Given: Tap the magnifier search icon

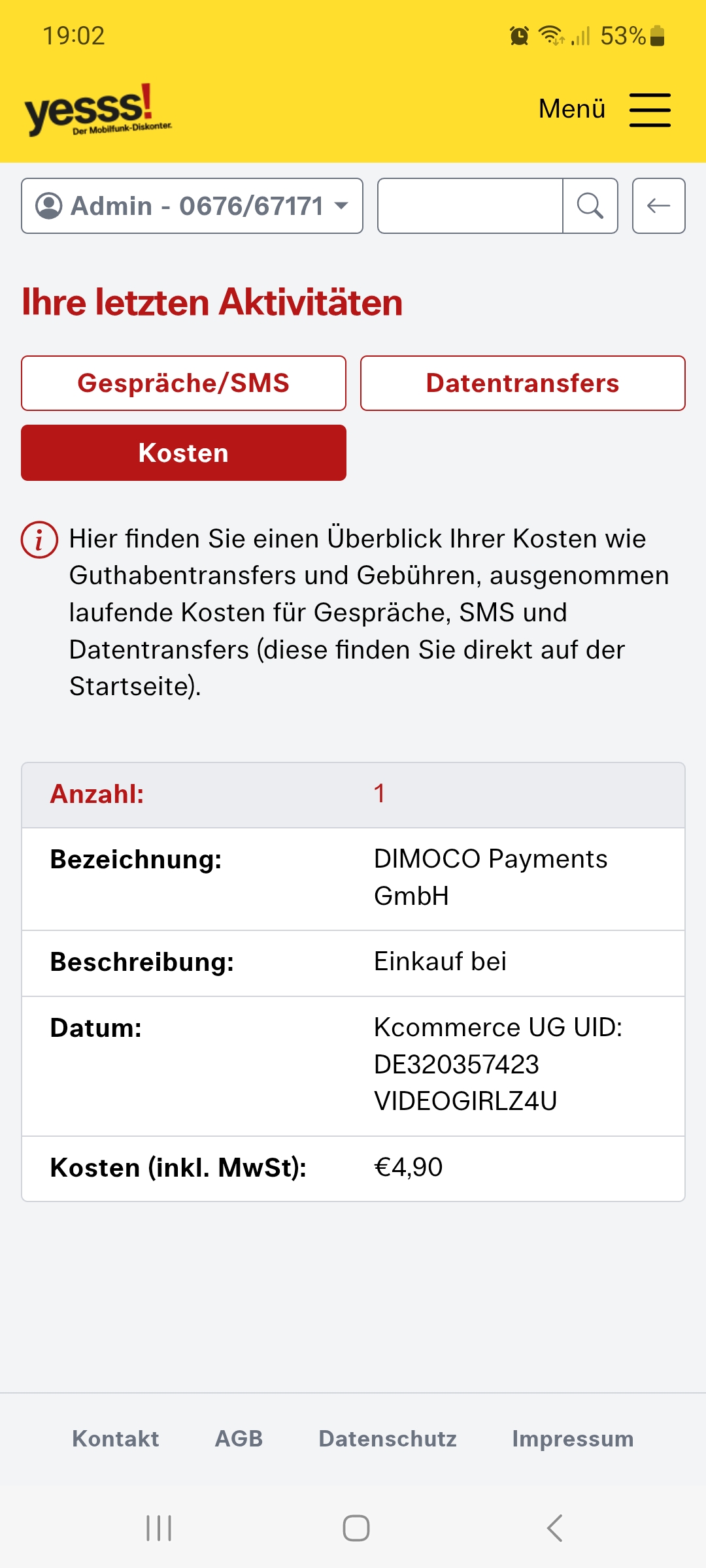Looking at the screenshot, I should (x=590, y=206).
